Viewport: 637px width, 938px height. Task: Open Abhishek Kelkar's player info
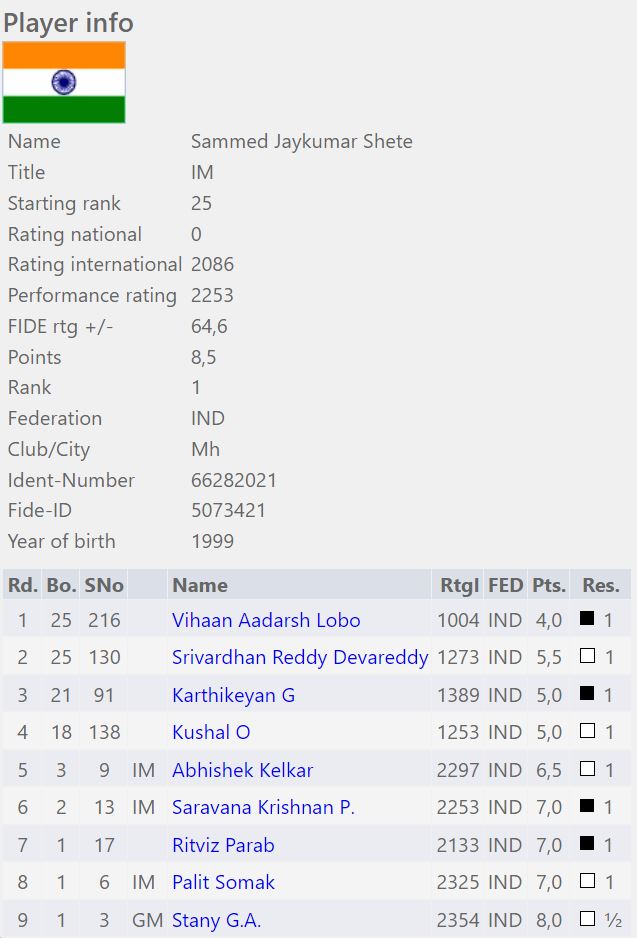point(242,770)
